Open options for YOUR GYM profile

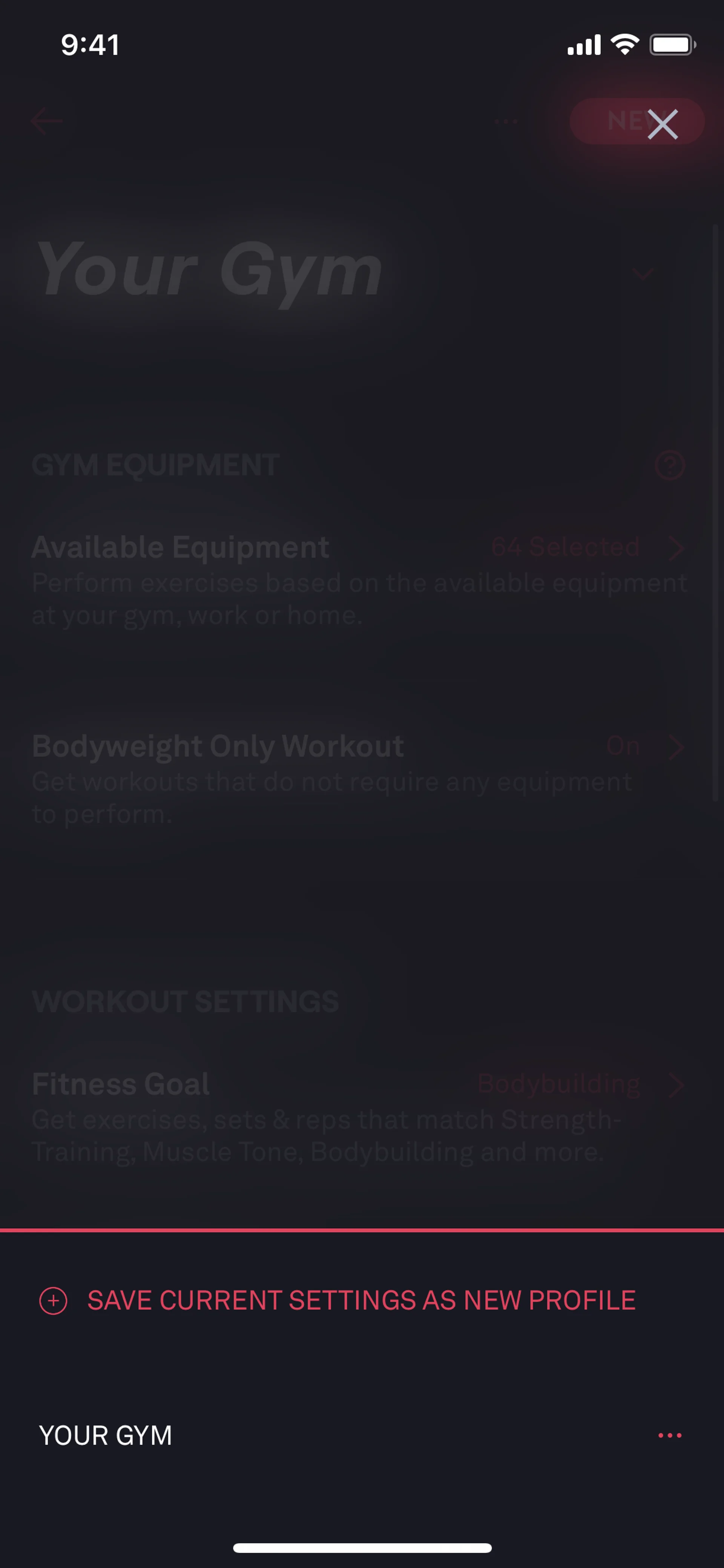[x=669, y=1435]
